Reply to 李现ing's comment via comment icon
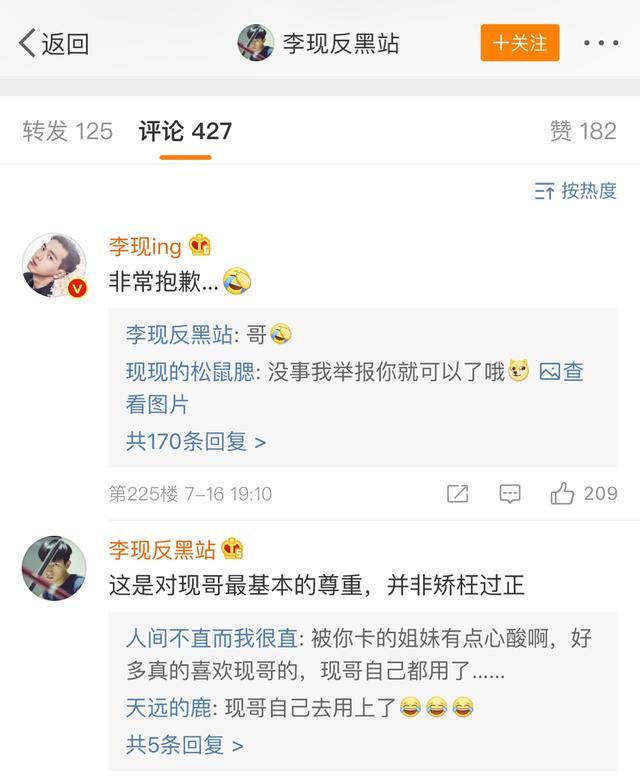The image size is (640, 780). [510, 494]
